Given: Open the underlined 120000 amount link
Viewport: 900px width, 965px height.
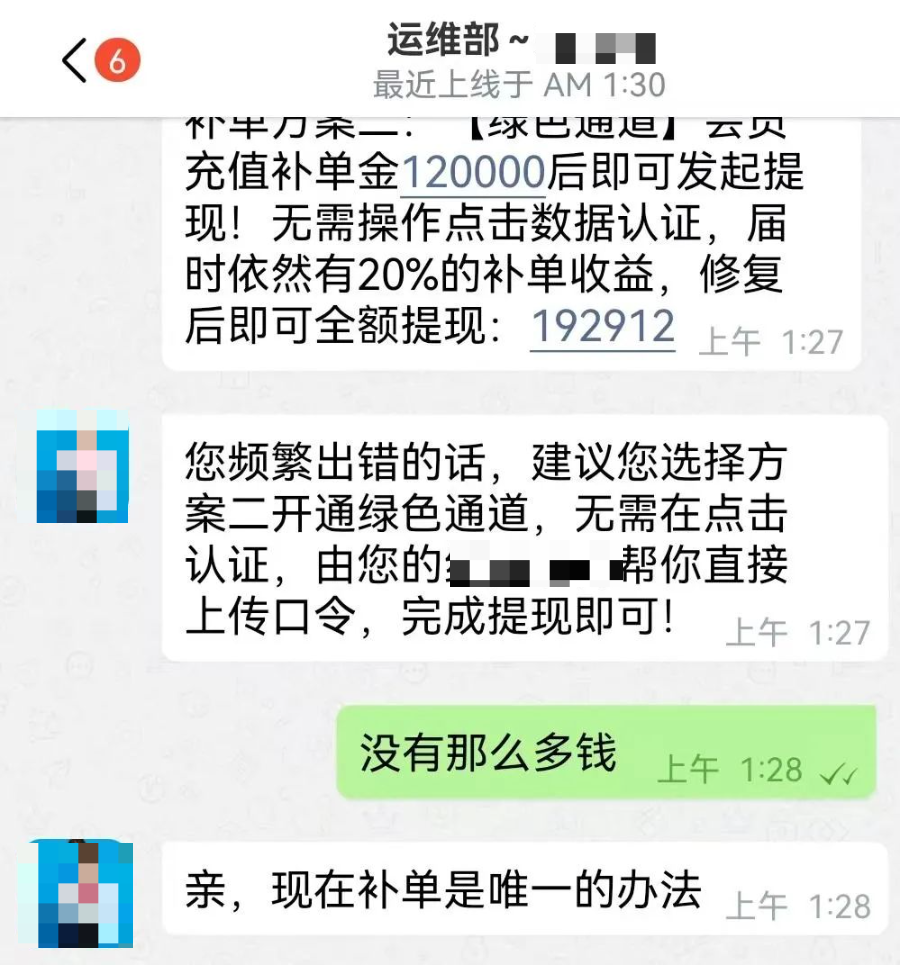Looking at the screenshot, I should [471, 171].
